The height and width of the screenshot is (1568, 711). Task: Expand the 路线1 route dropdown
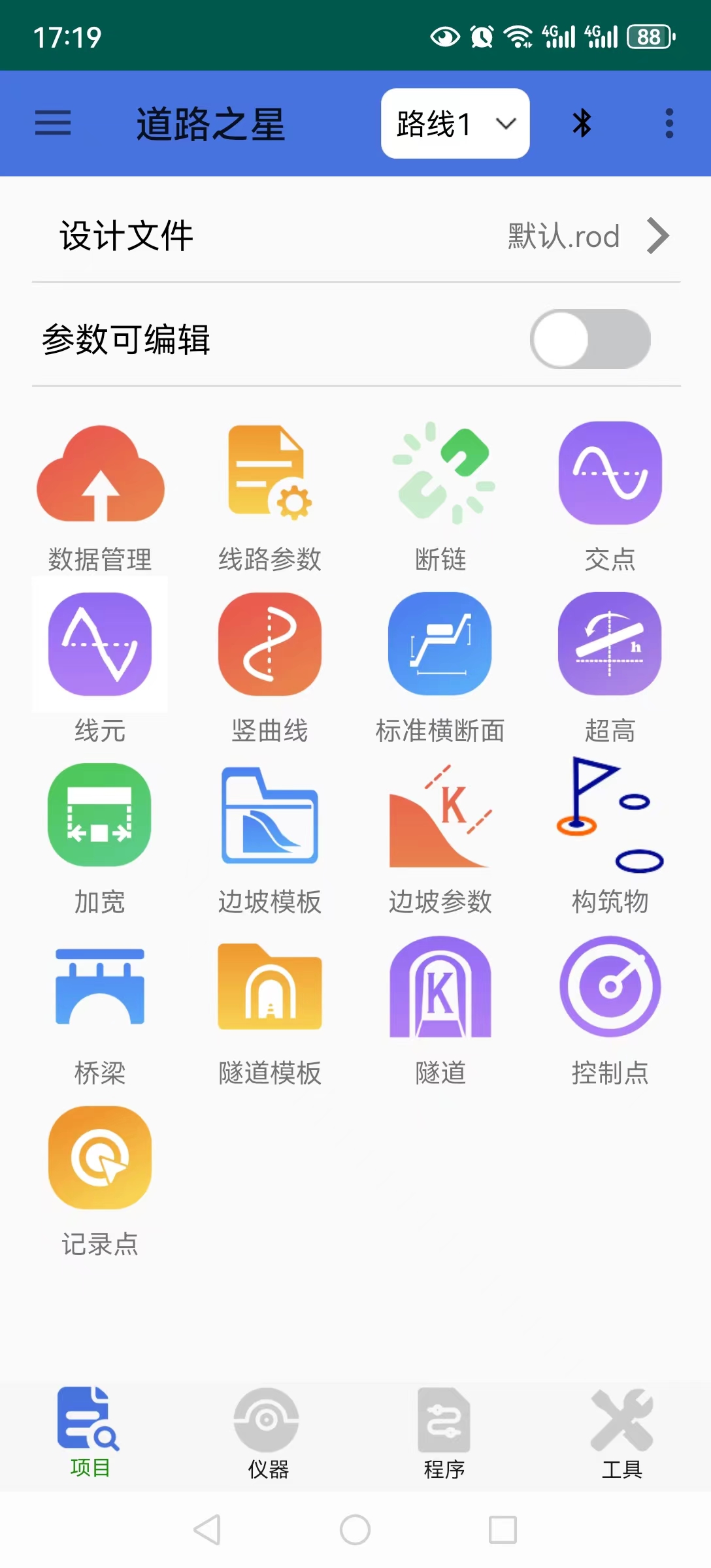455,123
